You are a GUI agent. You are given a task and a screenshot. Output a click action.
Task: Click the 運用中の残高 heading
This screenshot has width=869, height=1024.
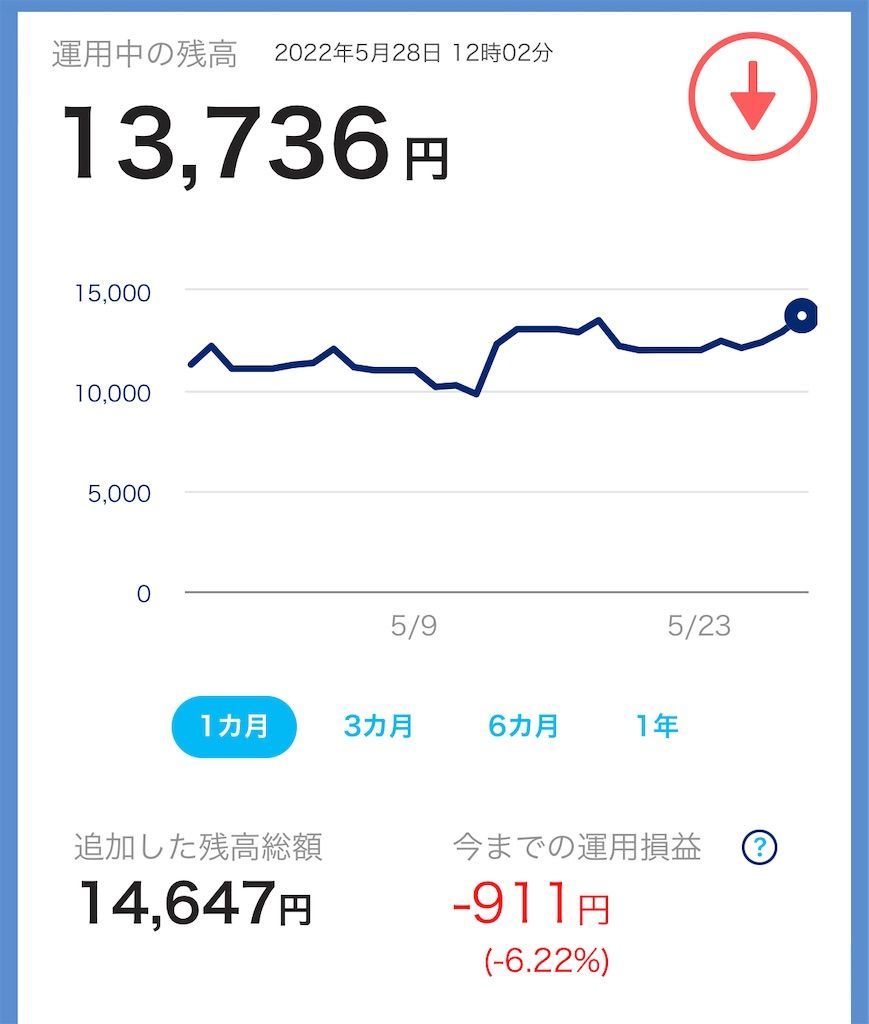click(148, 55)
